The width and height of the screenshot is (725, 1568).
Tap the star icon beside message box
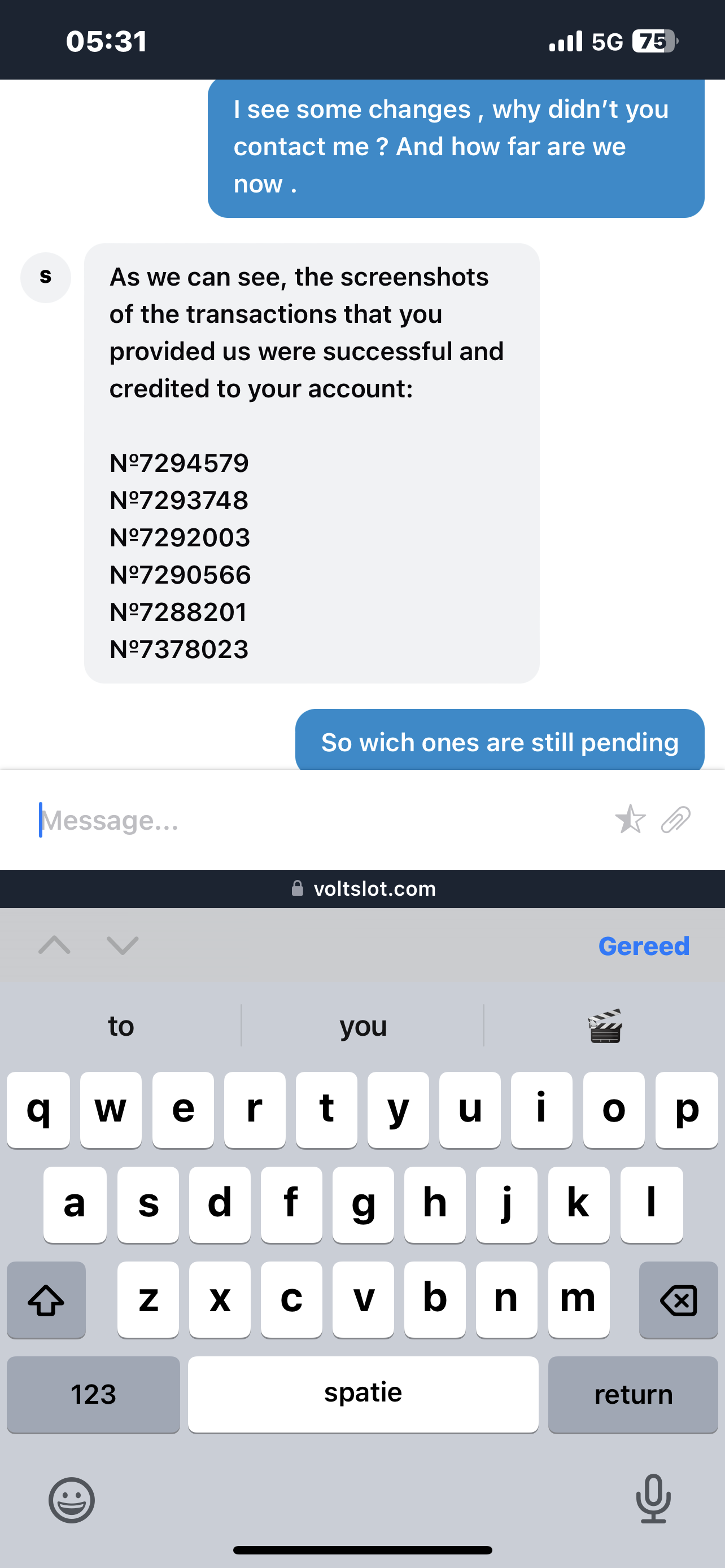tap(630, 820)
